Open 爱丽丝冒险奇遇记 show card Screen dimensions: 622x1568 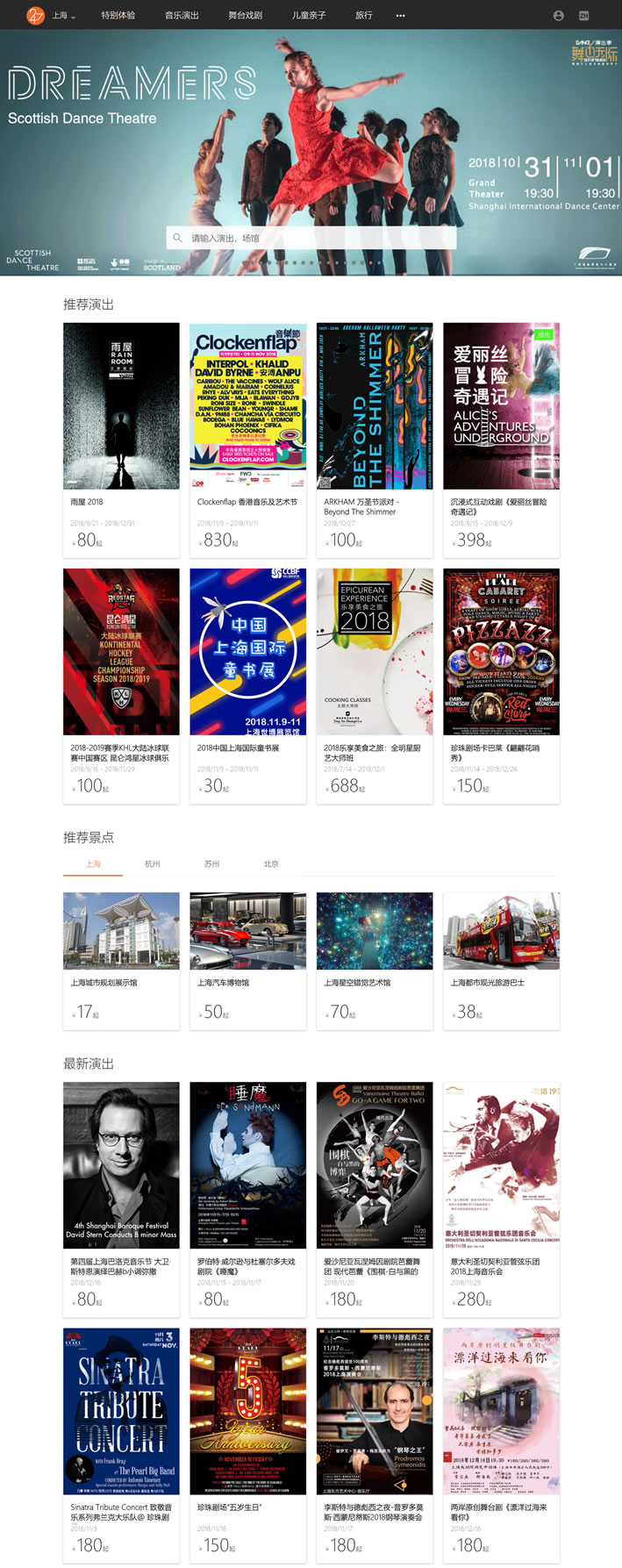coord(501,405)
